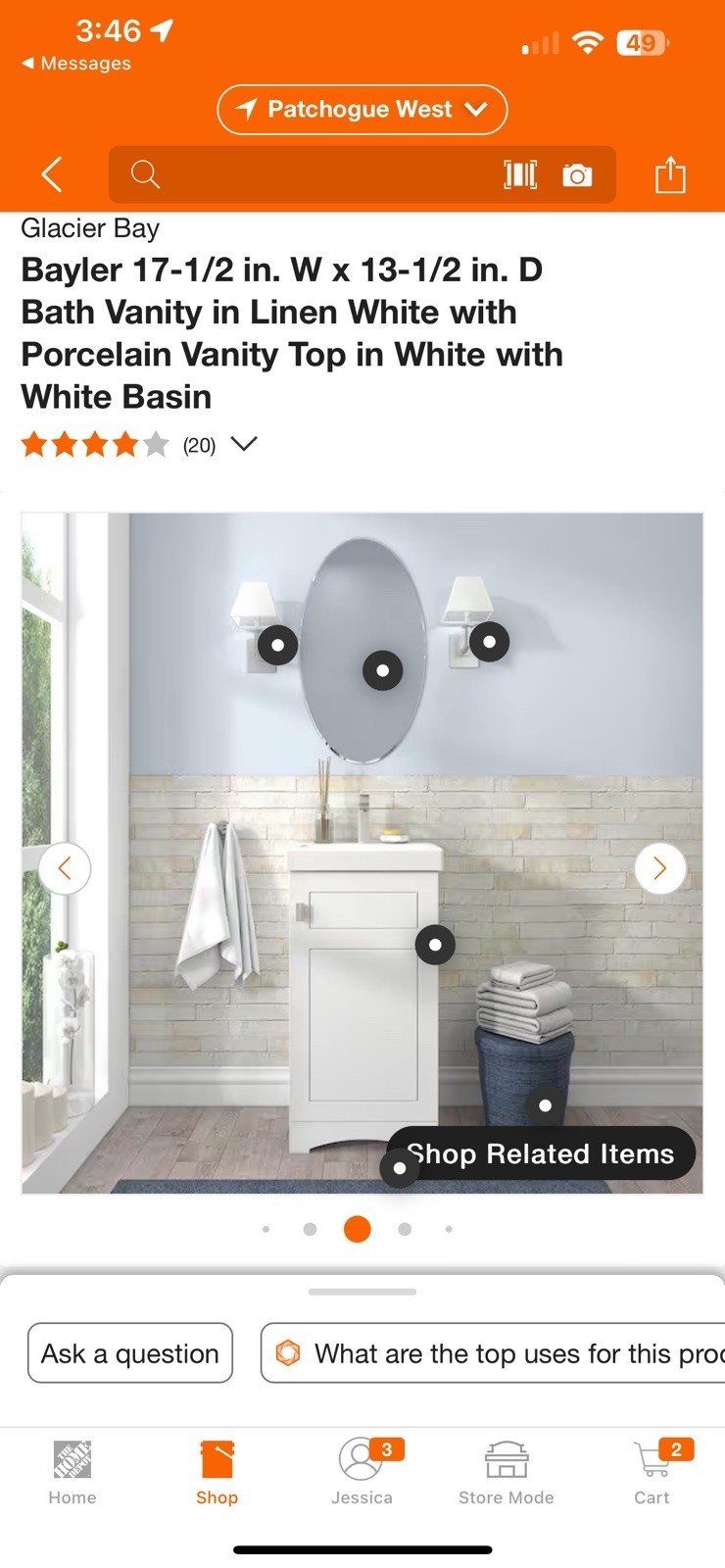This screenshot has width=725, height=1568.
Task: Change the Patchogue West store
Action: [x=362, y=109]
